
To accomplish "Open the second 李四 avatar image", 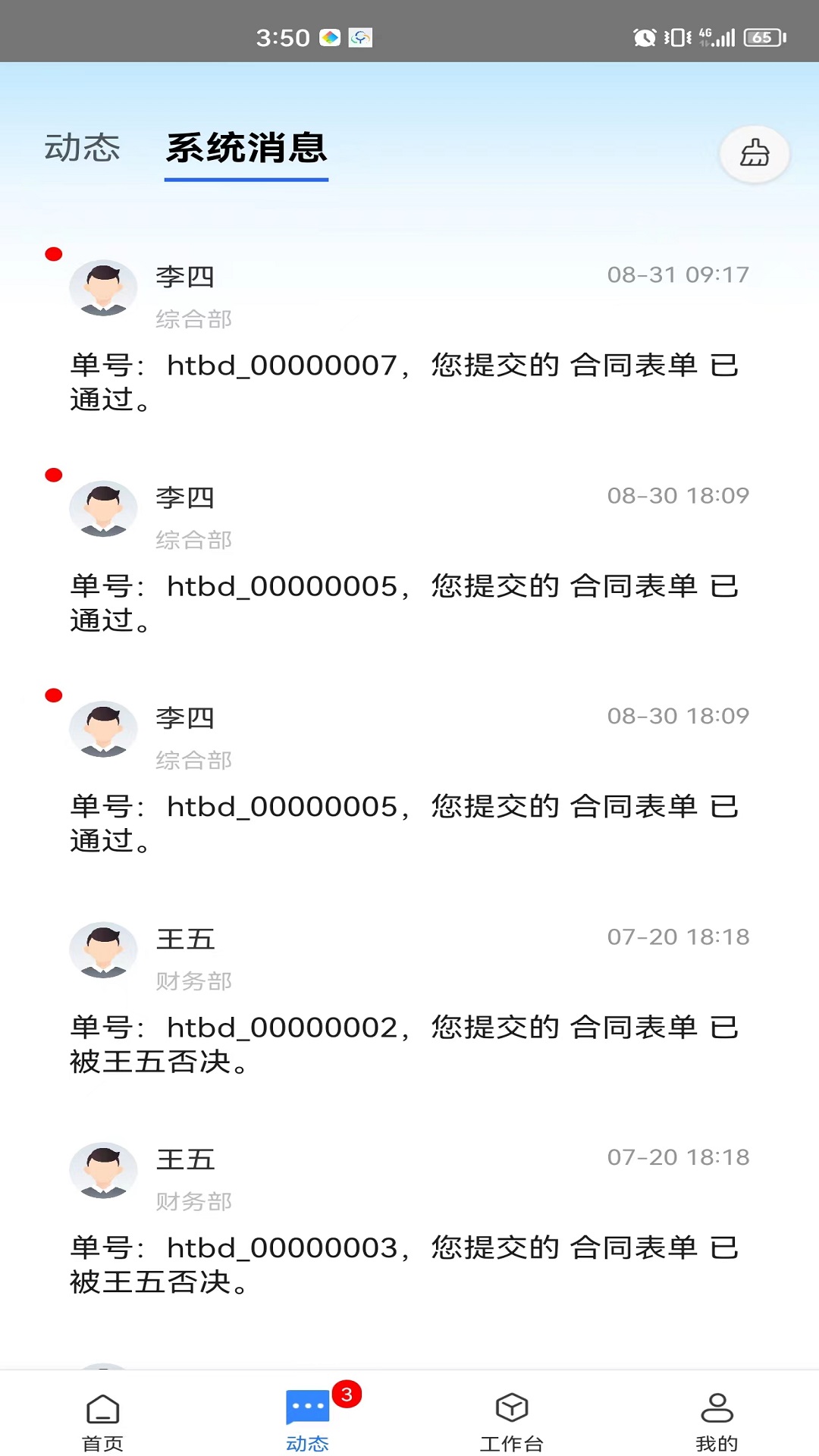I will click(103, 510).
